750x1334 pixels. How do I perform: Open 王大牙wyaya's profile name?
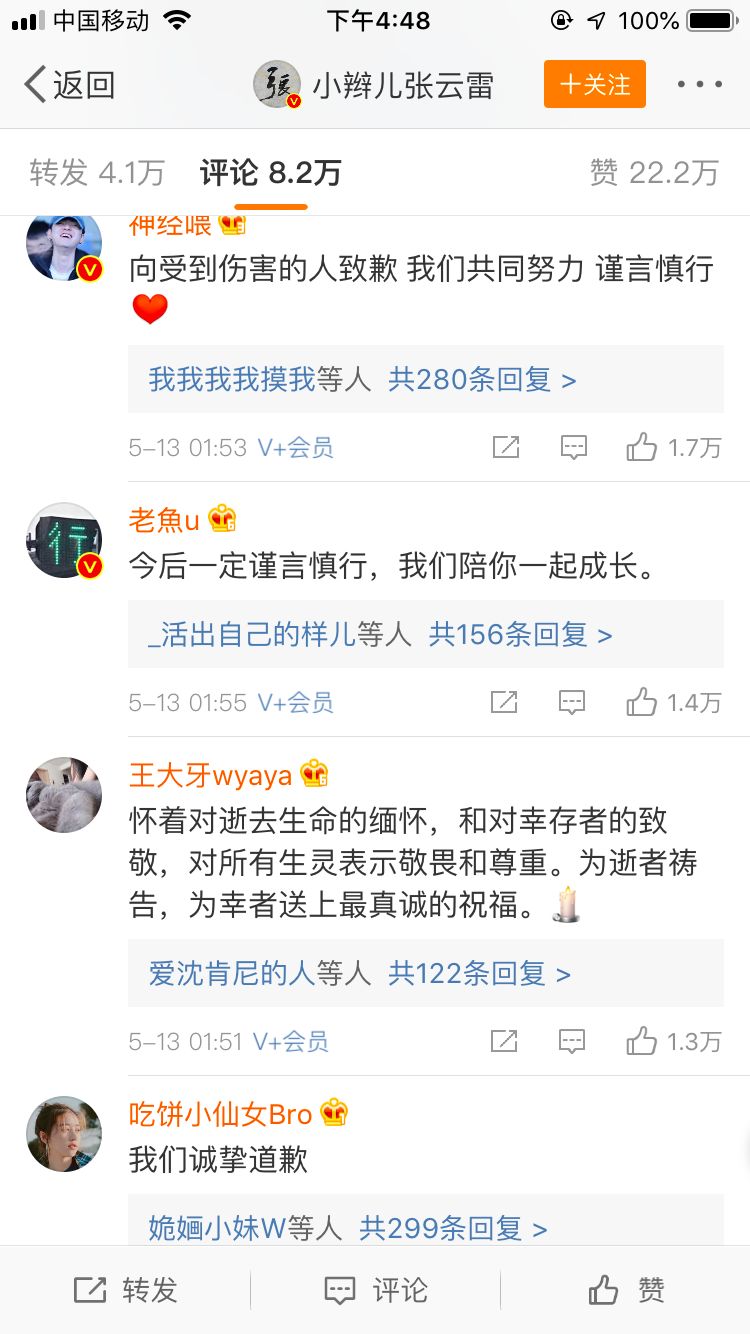(x=211, y=775)
